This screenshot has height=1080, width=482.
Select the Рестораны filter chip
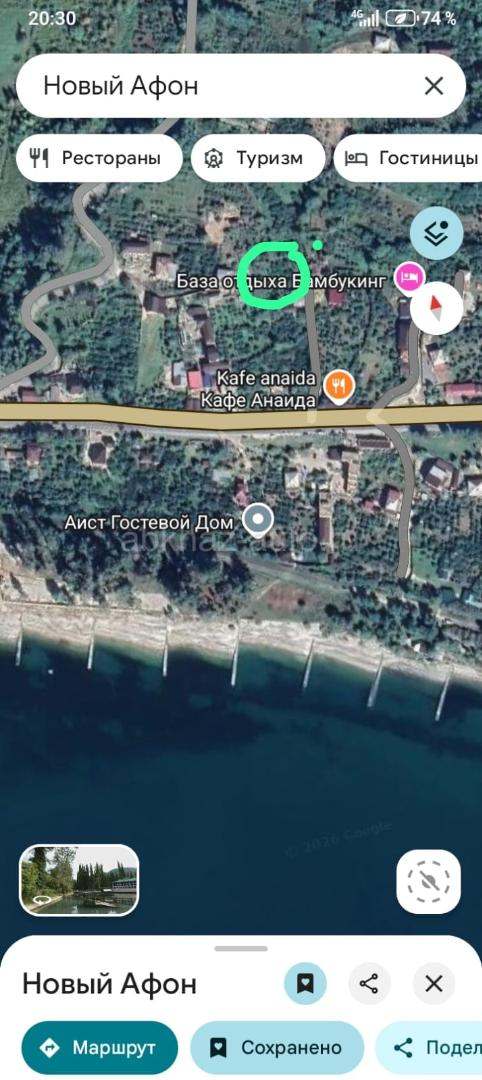99,158
